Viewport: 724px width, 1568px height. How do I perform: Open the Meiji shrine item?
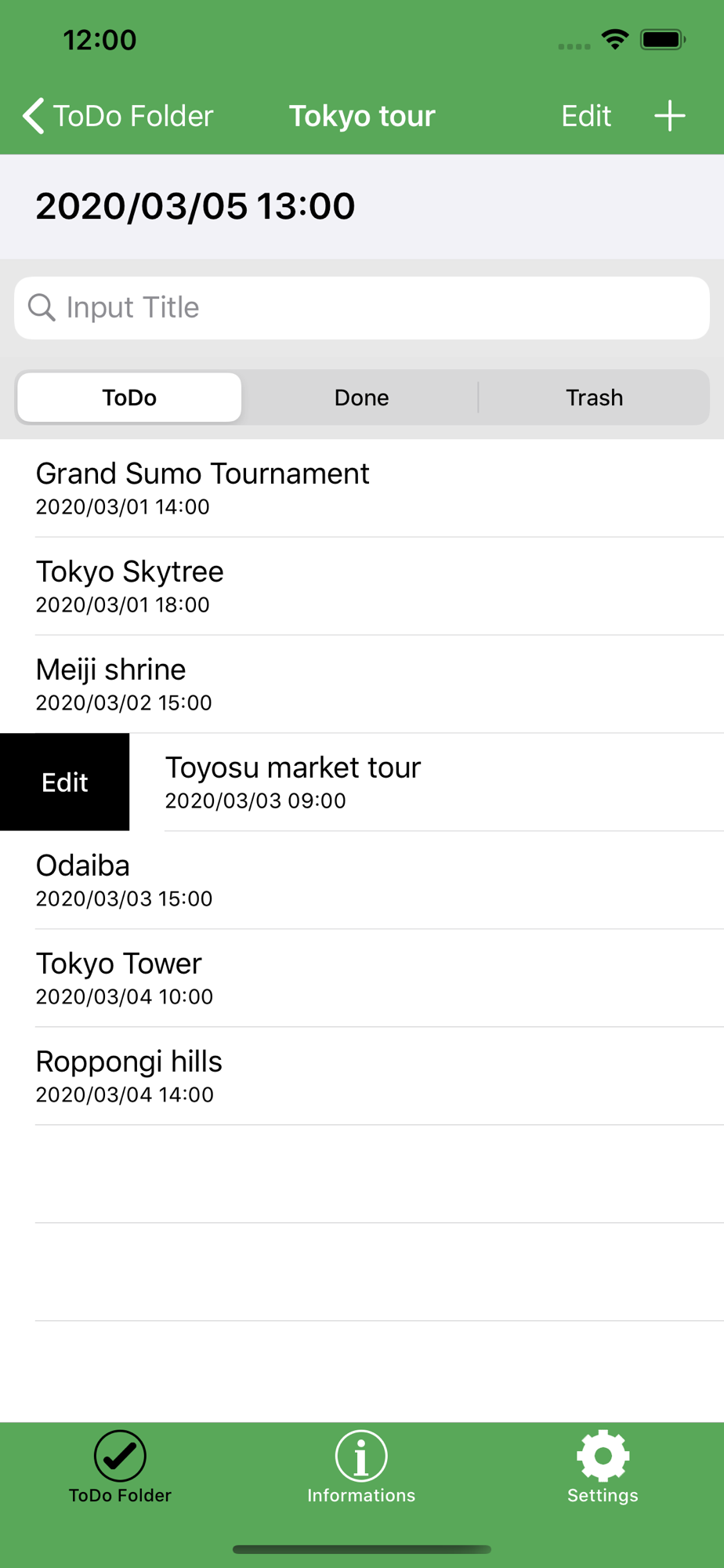point(362,684)
